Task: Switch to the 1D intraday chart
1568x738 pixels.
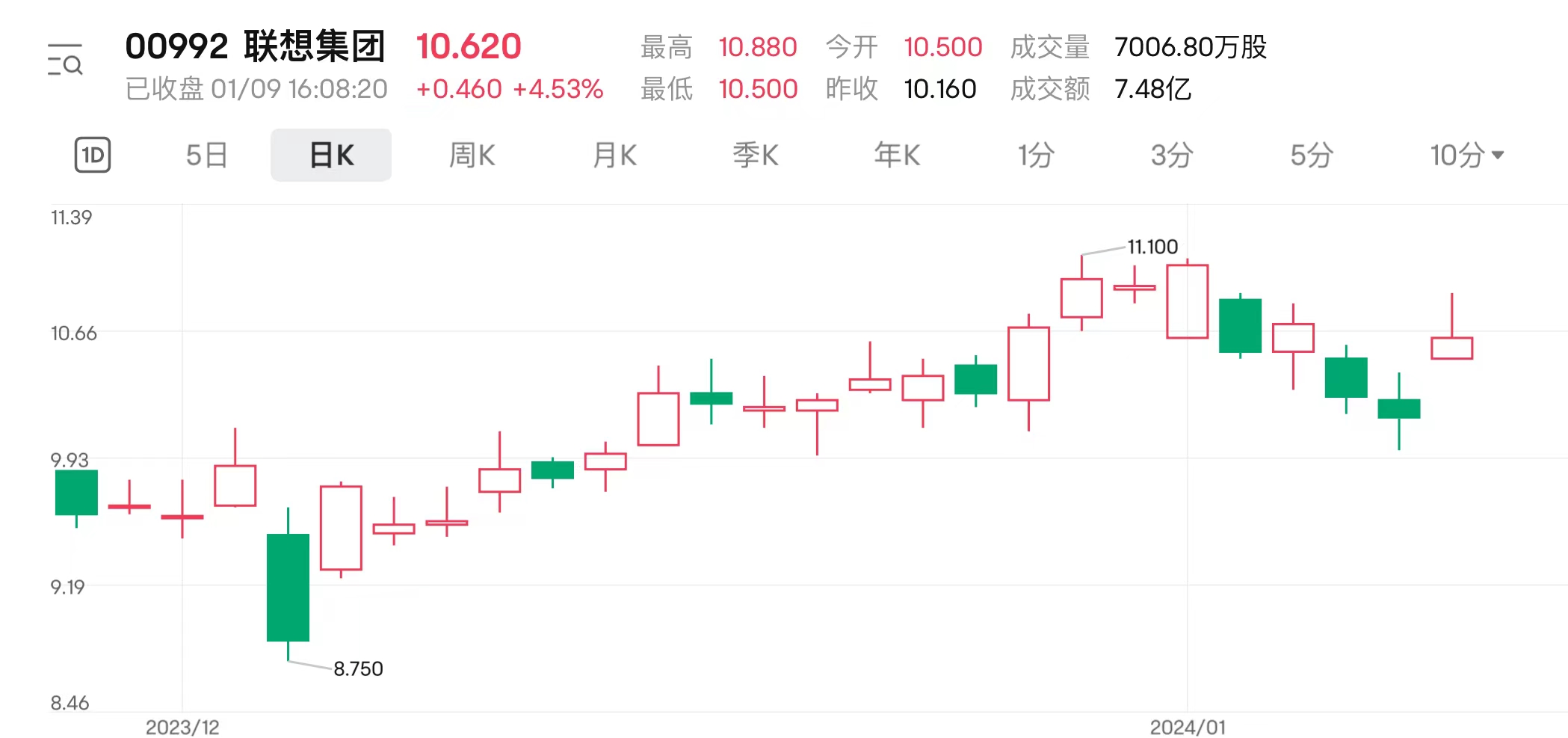Action: coord(93,155)
